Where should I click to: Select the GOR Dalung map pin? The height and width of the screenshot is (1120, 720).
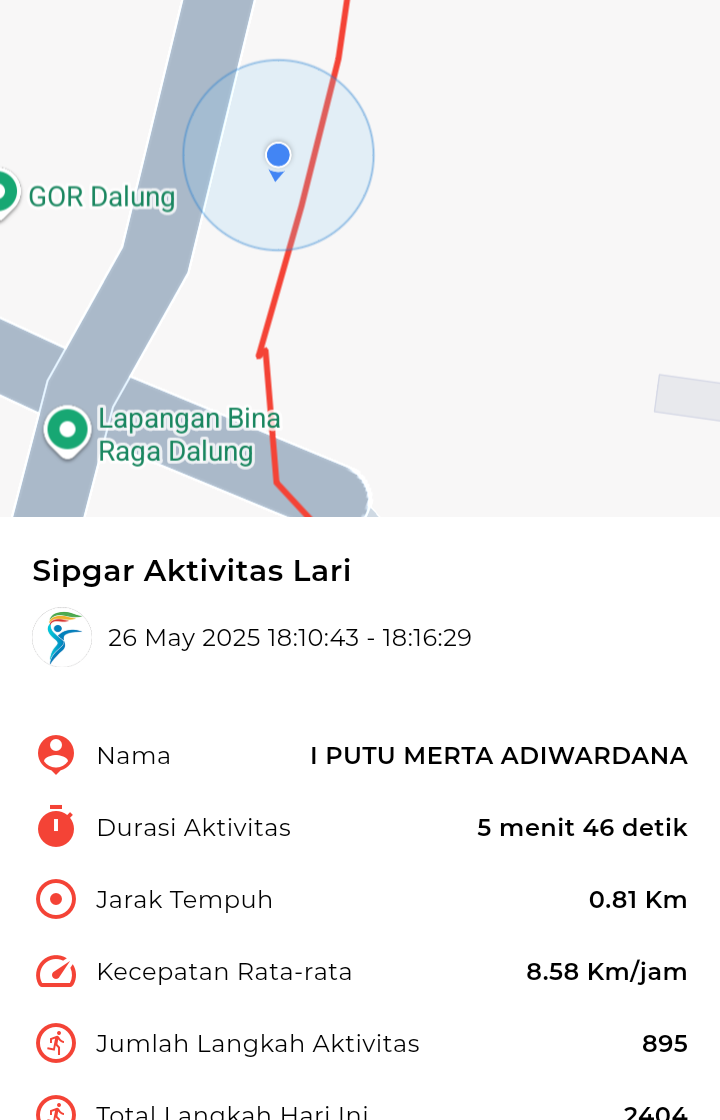point(5,190)
